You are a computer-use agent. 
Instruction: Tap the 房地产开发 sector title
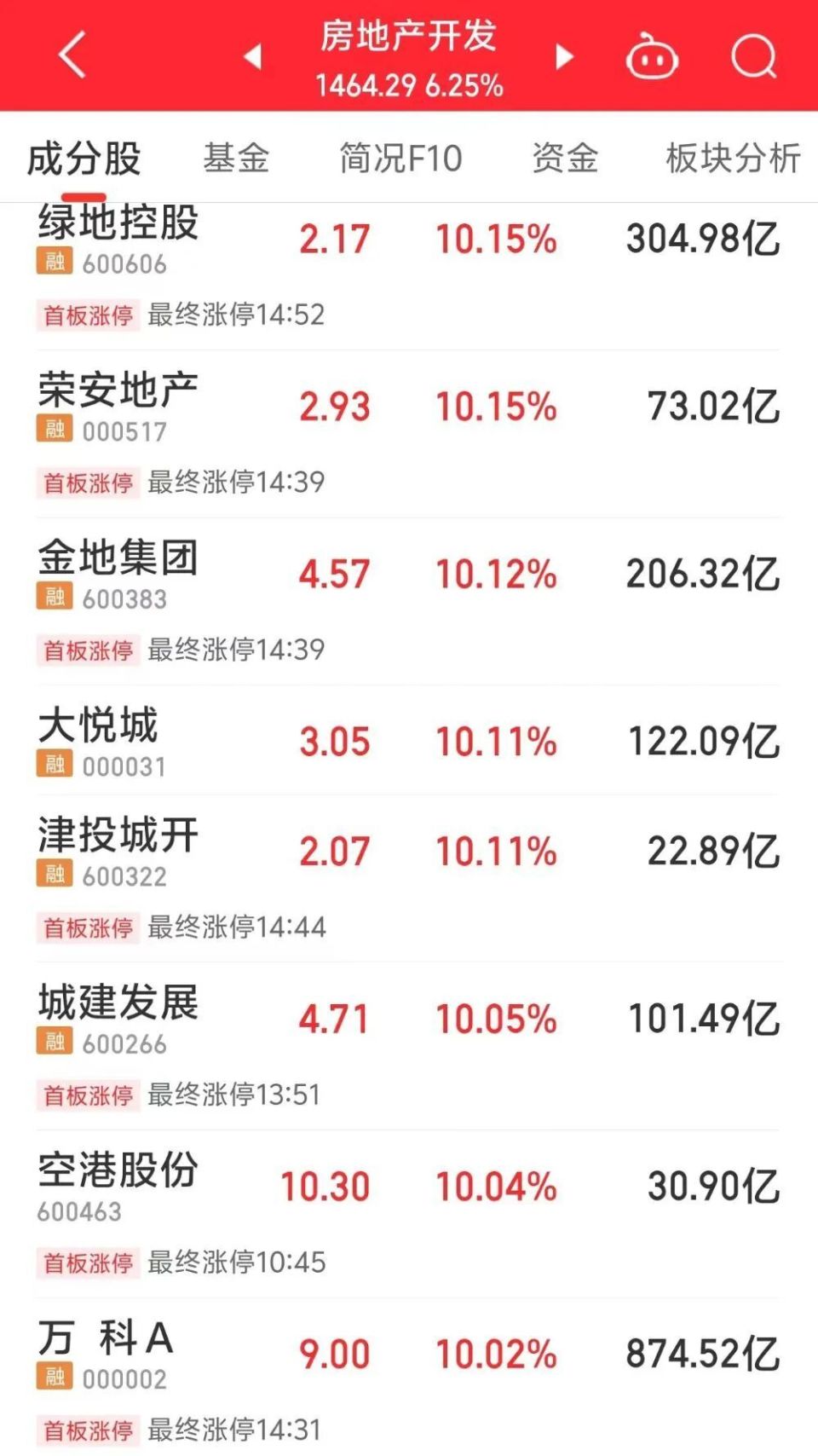coord(407,37)
